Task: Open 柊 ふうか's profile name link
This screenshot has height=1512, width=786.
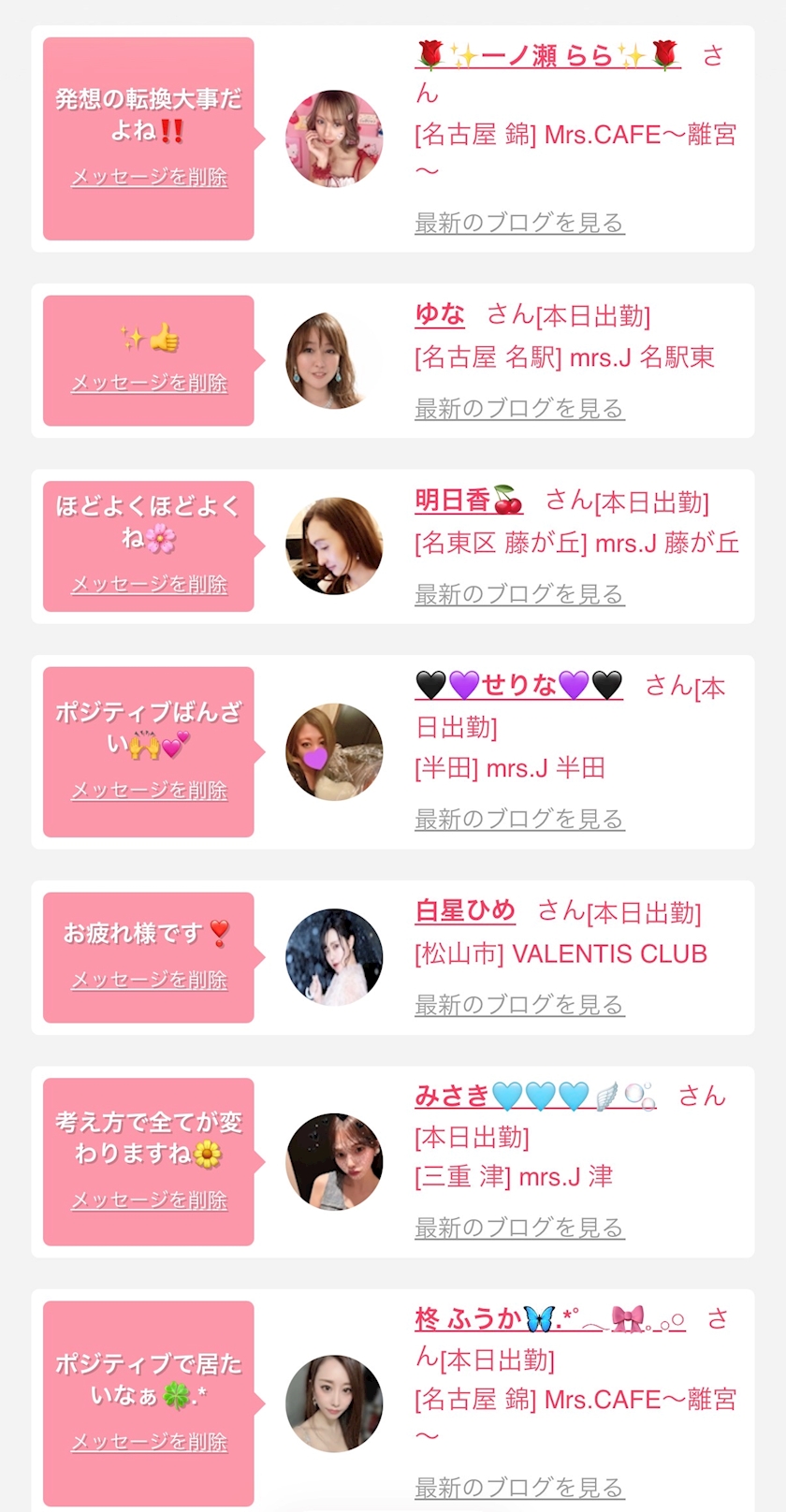Action: coord(548,1319)
